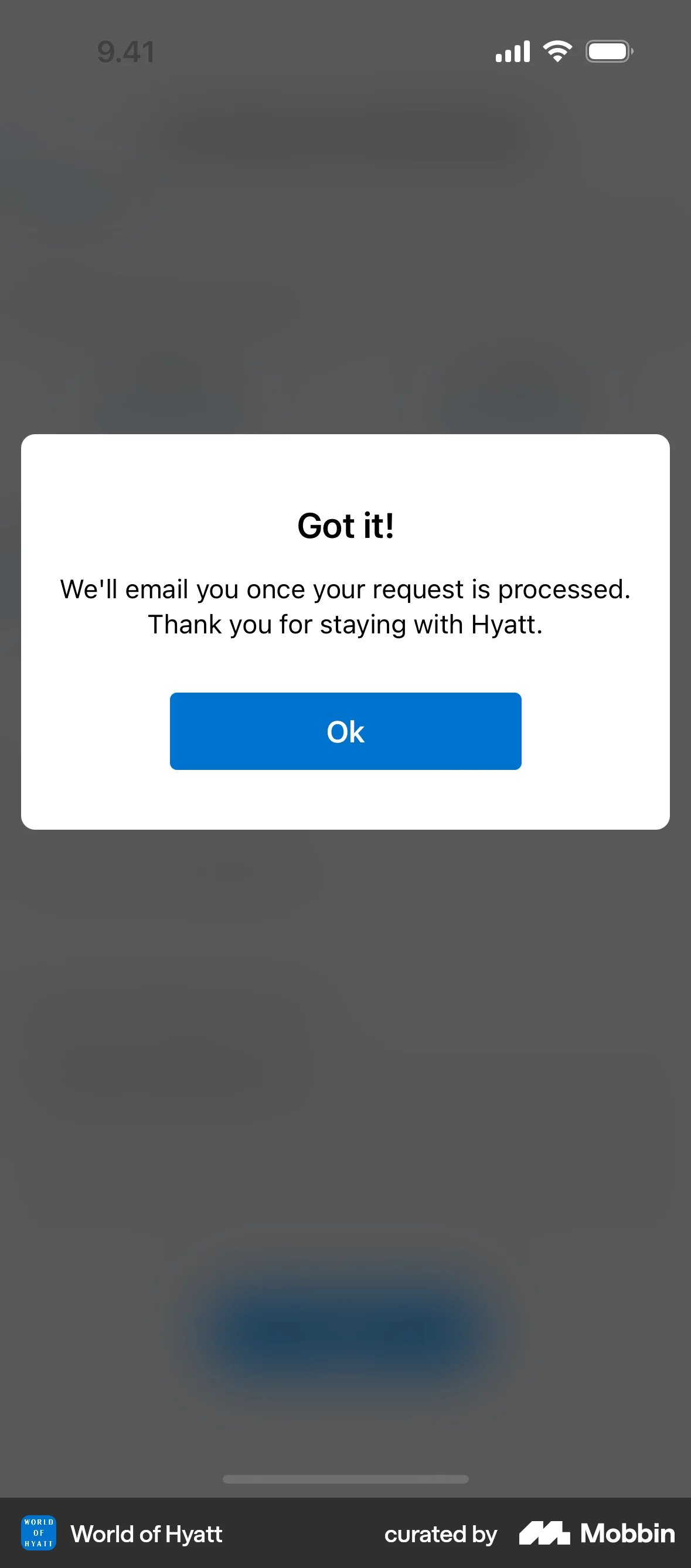Tap the battery indicator icon
The height and width of the screenshot is (1568, 691).
coord(608,52)
